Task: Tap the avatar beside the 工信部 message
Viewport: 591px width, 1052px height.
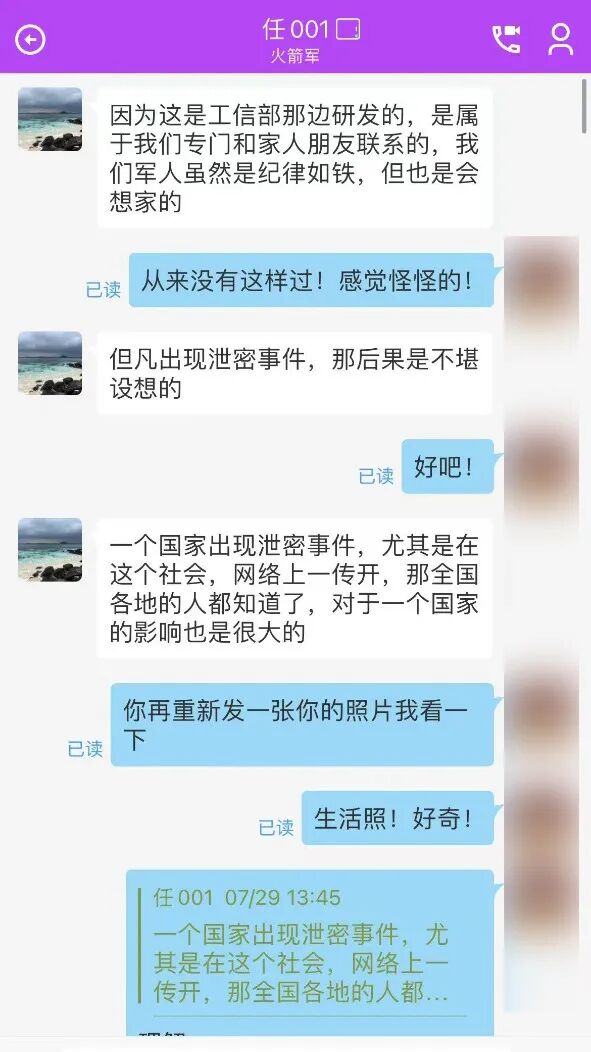Action: (50, 119)
